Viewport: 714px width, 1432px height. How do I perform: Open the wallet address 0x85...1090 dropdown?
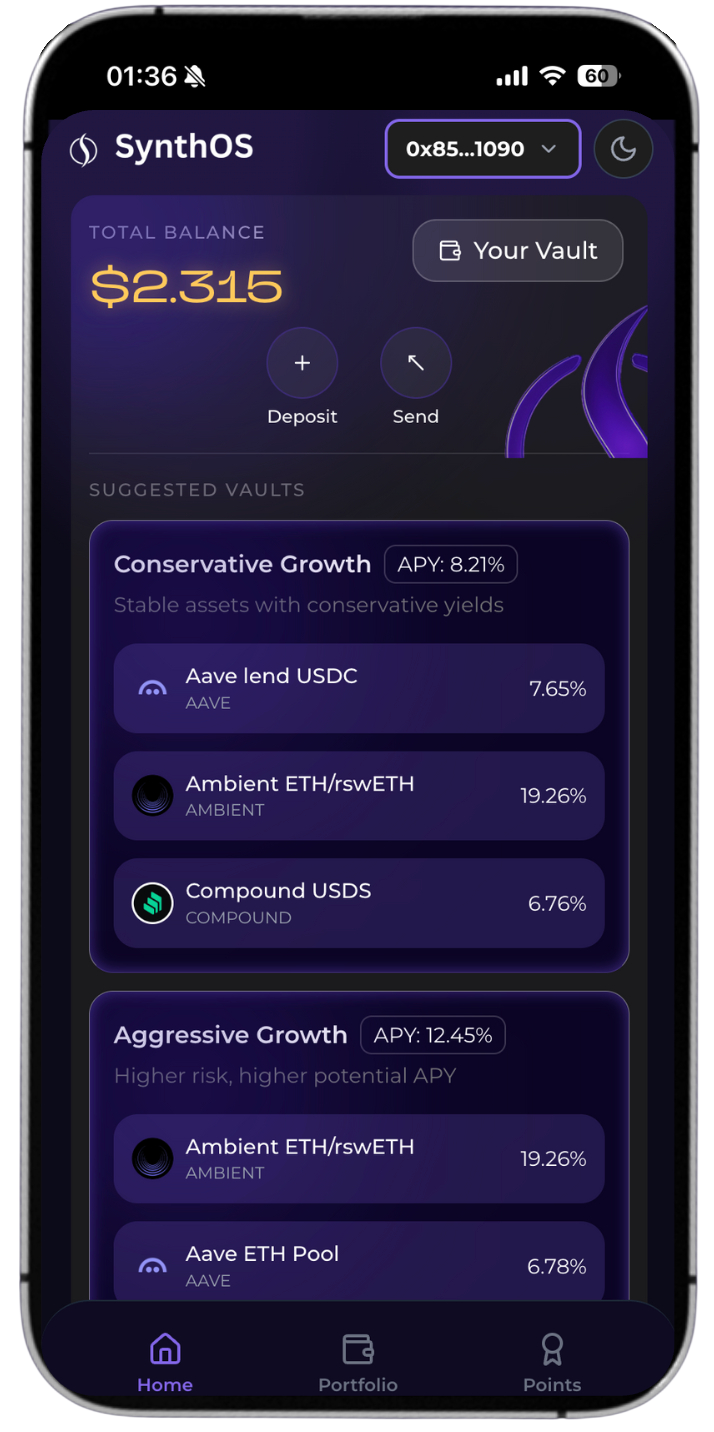(482, 149)
